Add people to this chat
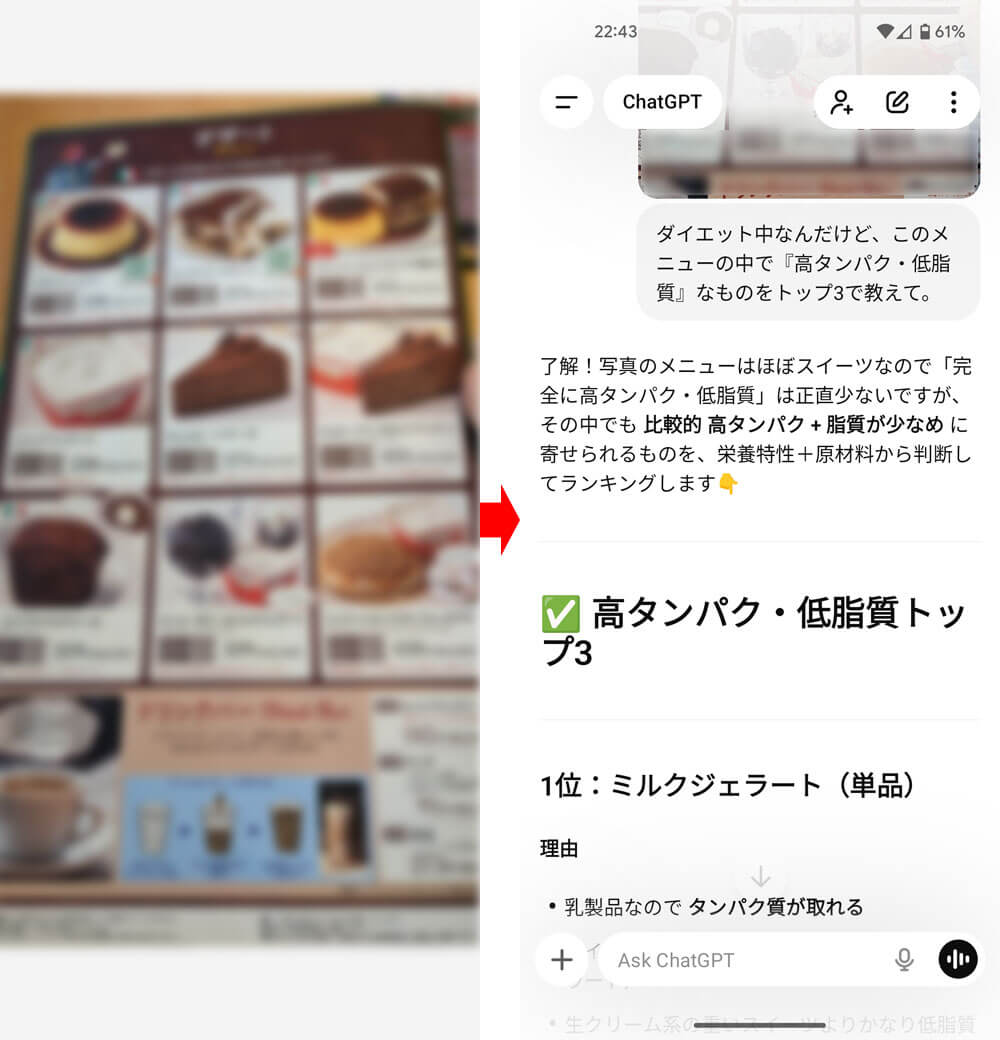The width and height of the screenshot is (1000, 1040). 842,102
